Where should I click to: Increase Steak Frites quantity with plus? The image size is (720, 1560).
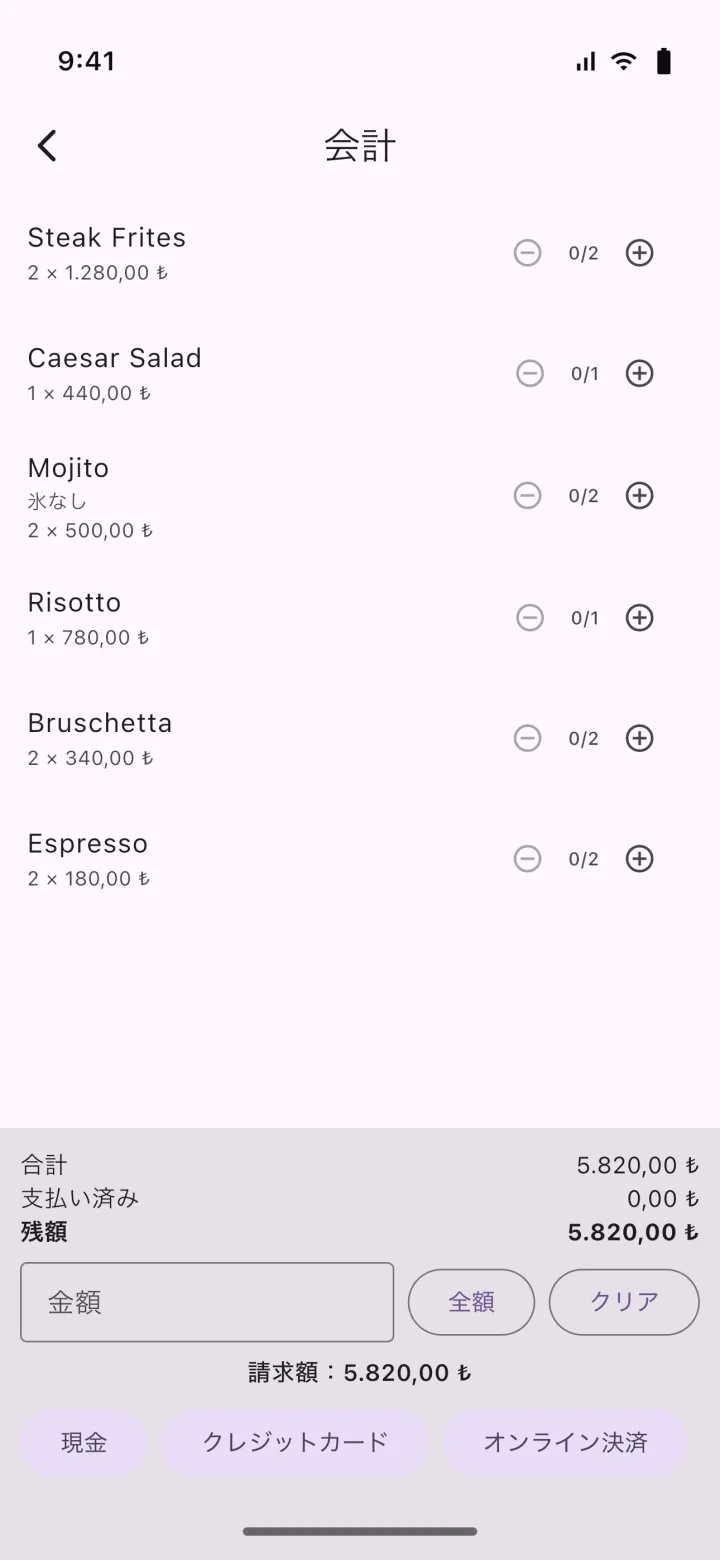click(x=639, y=253)
